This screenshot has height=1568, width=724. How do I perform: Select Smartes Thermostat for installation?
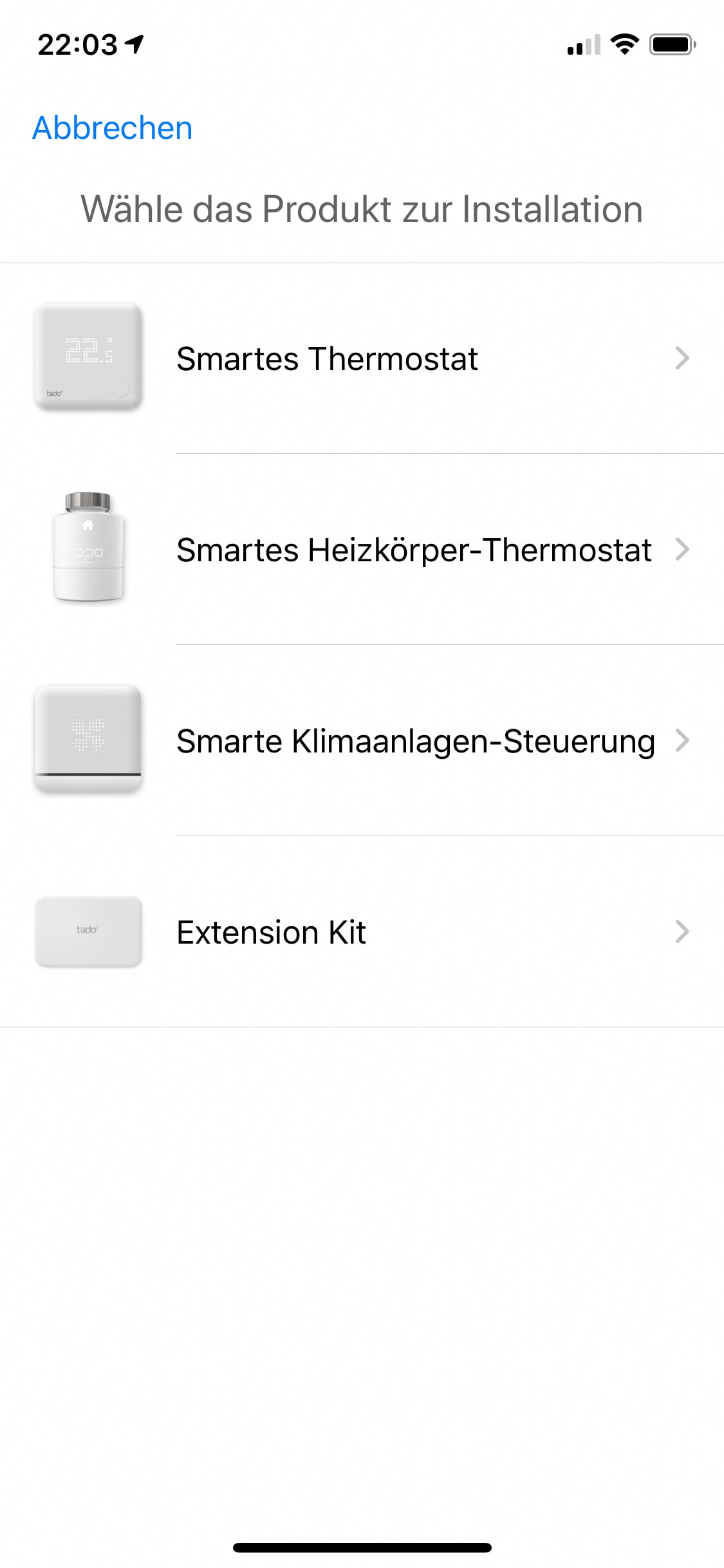click(x=362, y=358)
